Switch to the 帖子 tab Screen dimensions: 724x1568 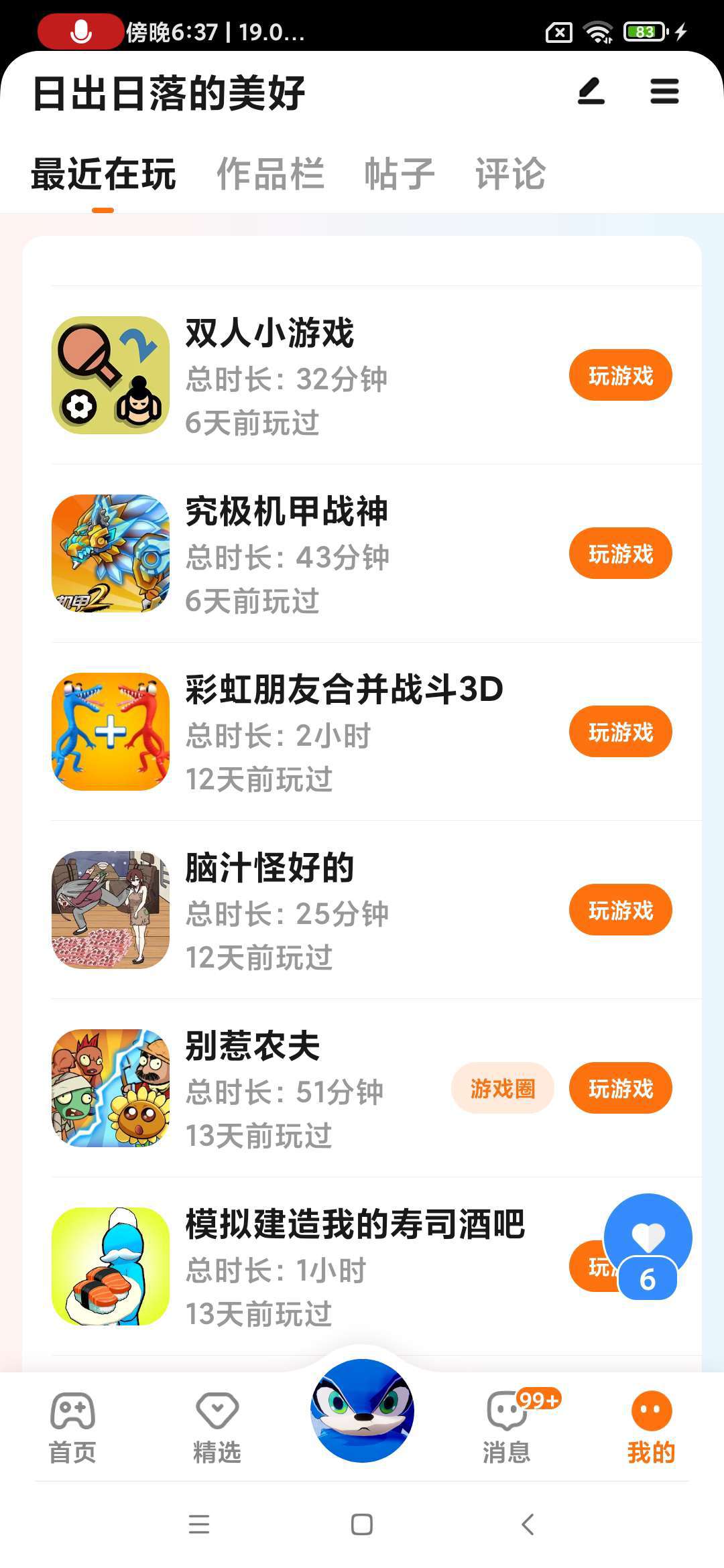[400, 174]
